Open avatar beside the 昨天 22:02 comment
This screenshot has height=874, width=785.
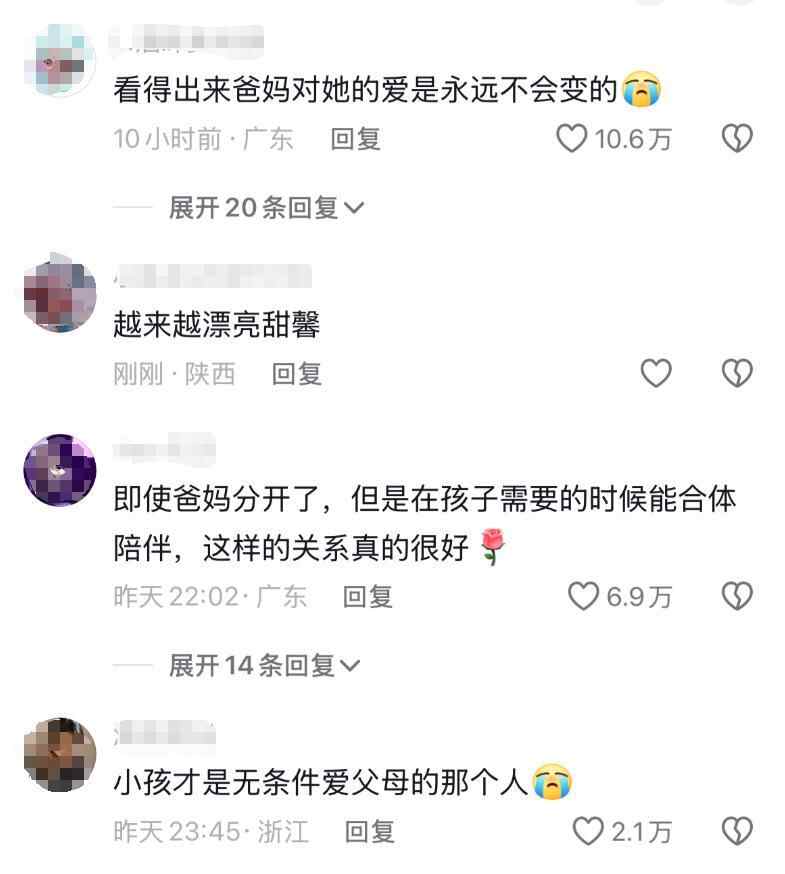click(x=60, y=470)
